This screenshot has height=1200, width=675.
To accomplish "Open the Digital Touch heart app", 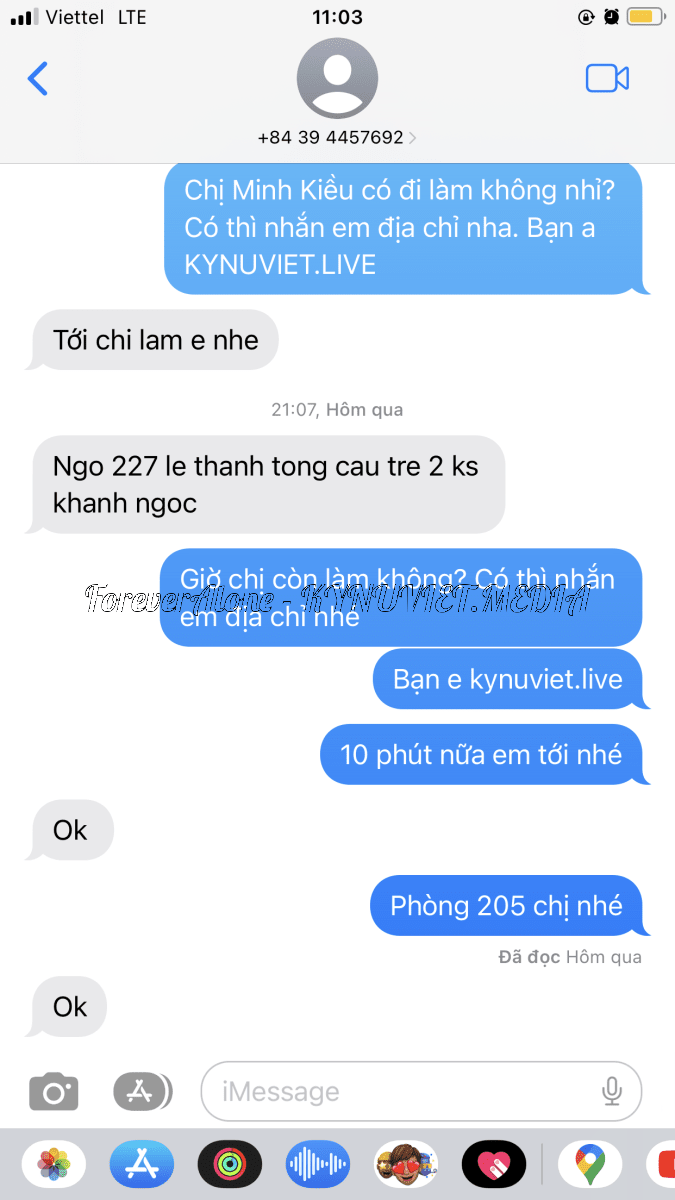I will (x=493, y=1164).
